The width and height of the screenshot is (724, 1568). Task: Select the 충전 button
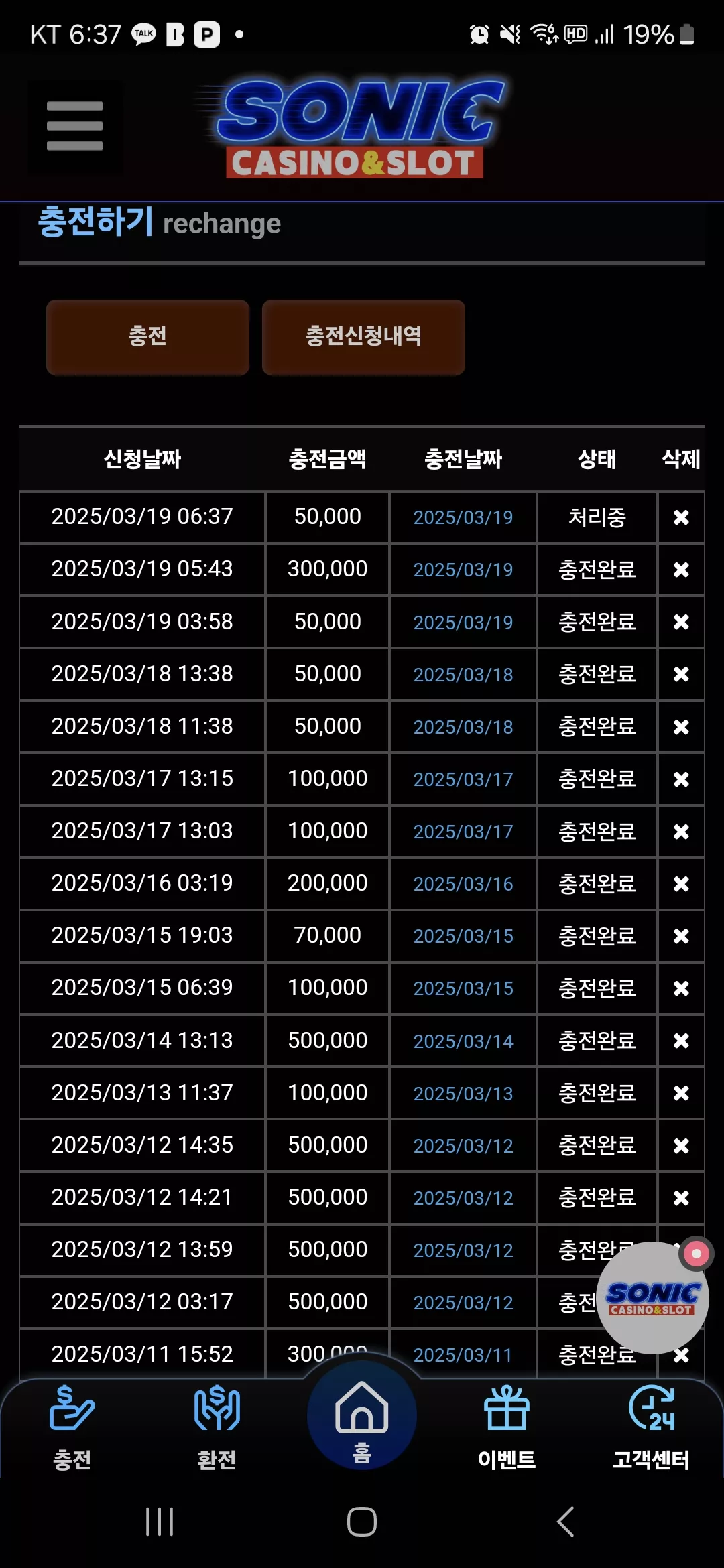[x=147, y=336]
